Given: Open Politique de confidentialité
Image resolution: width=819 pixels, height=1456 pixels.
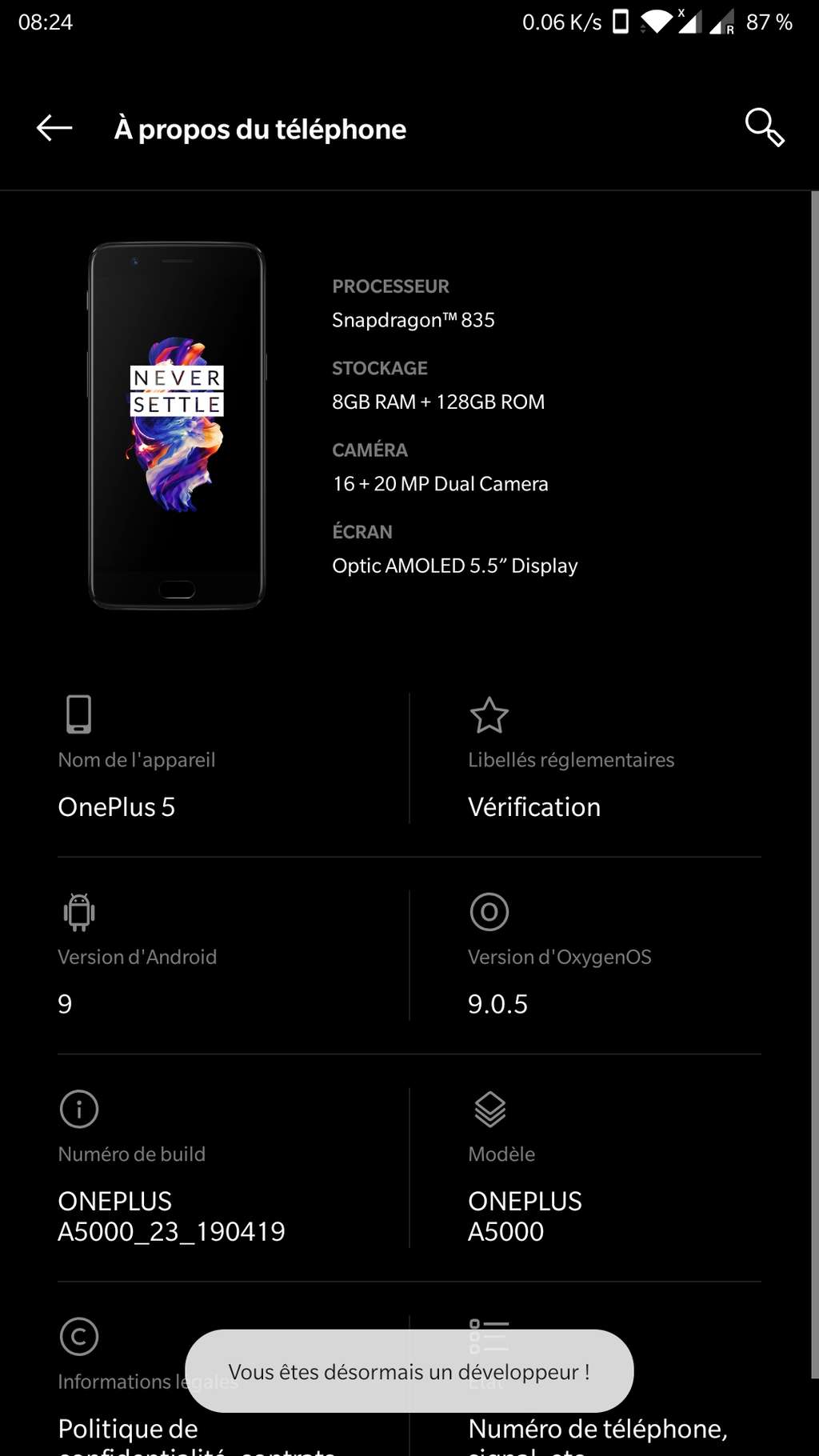Looking at the screenshot, I should click(127, 1428).
